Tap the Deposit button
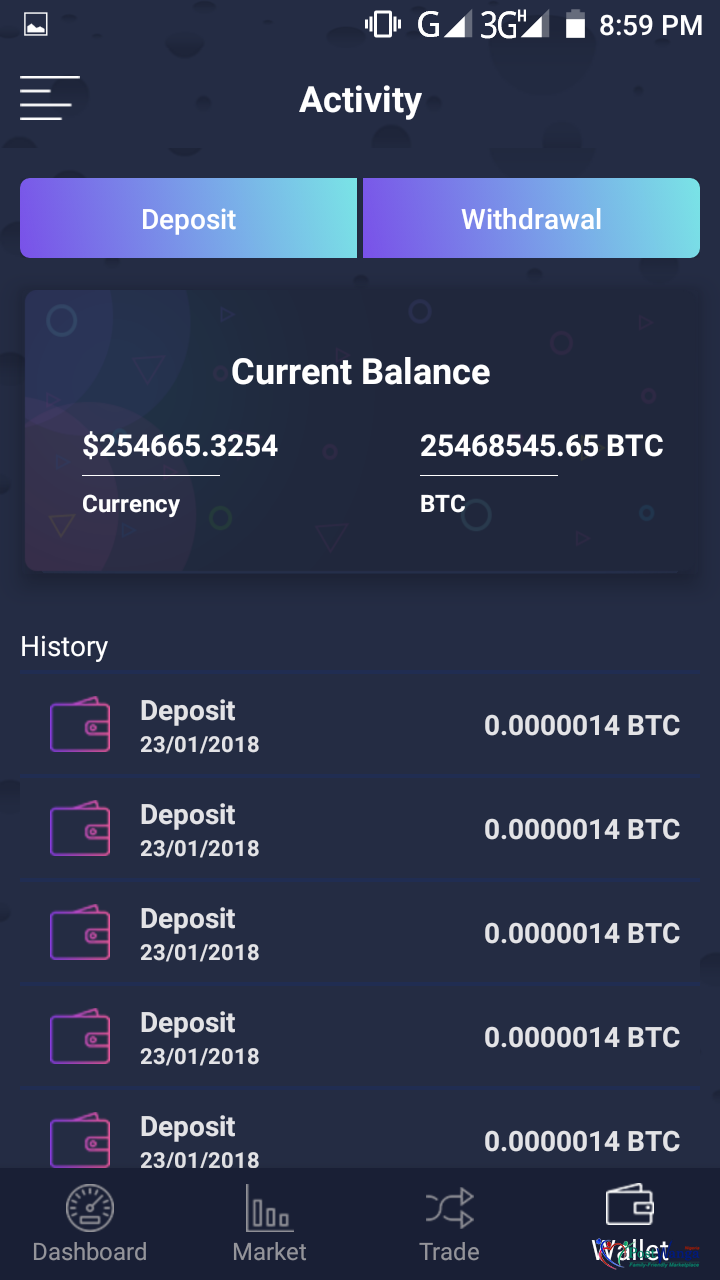 188,218
